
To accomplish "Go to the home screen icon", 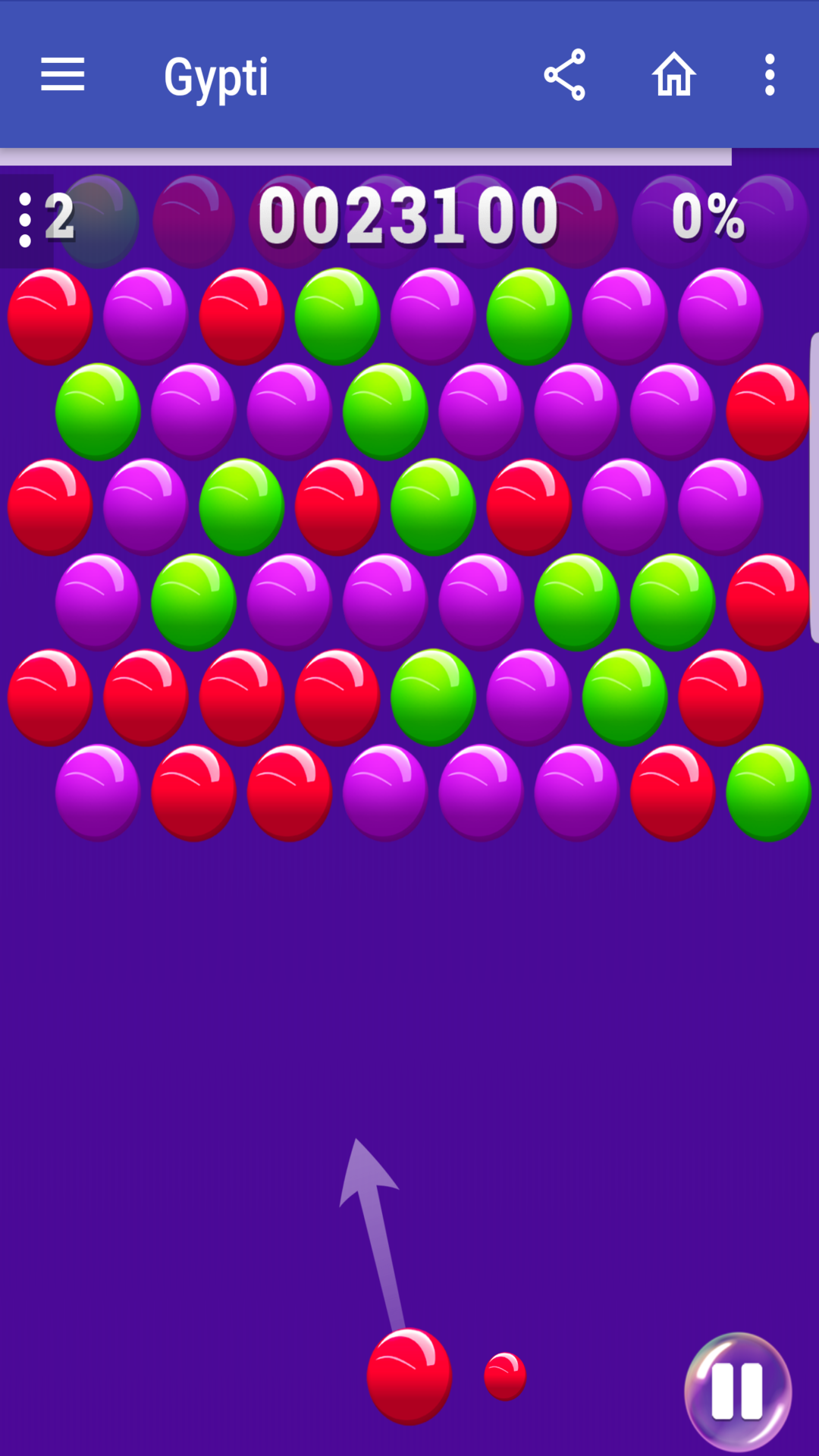I will click(674, 75).
